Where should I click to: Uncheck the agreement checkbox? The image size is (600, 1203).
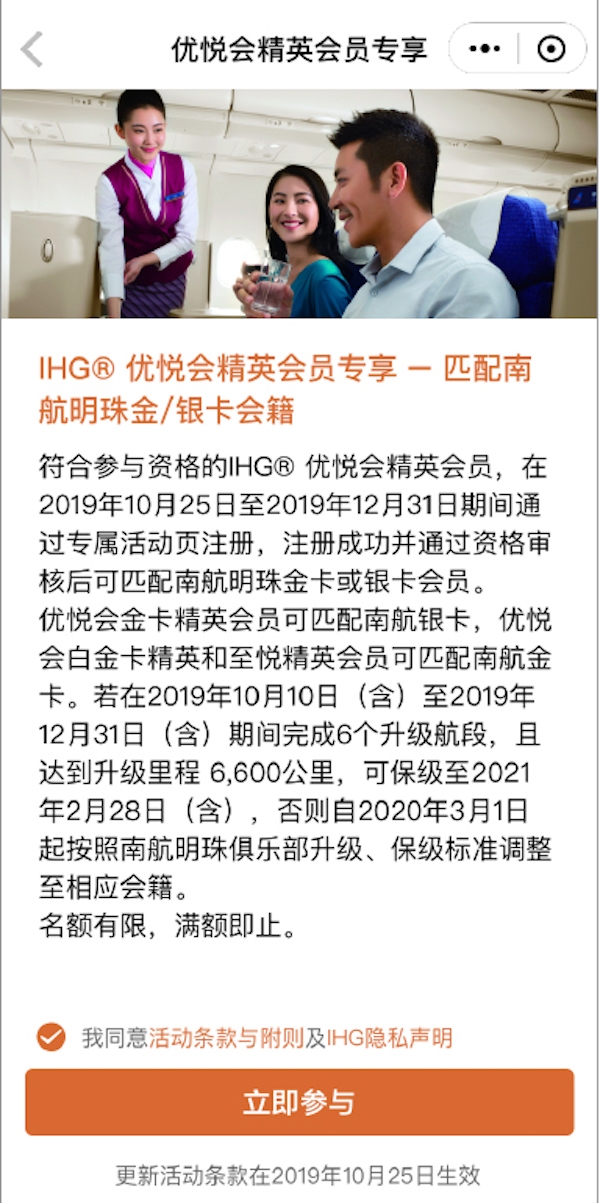[x=50, y=1037]
